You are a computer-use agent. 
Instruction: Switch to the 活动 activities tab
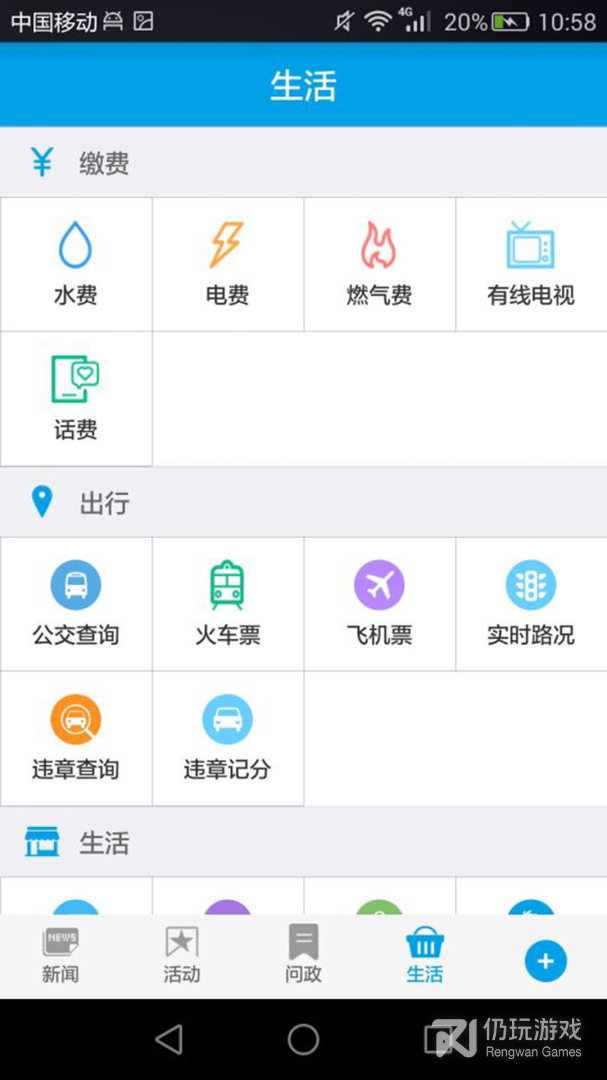(182, 955)
